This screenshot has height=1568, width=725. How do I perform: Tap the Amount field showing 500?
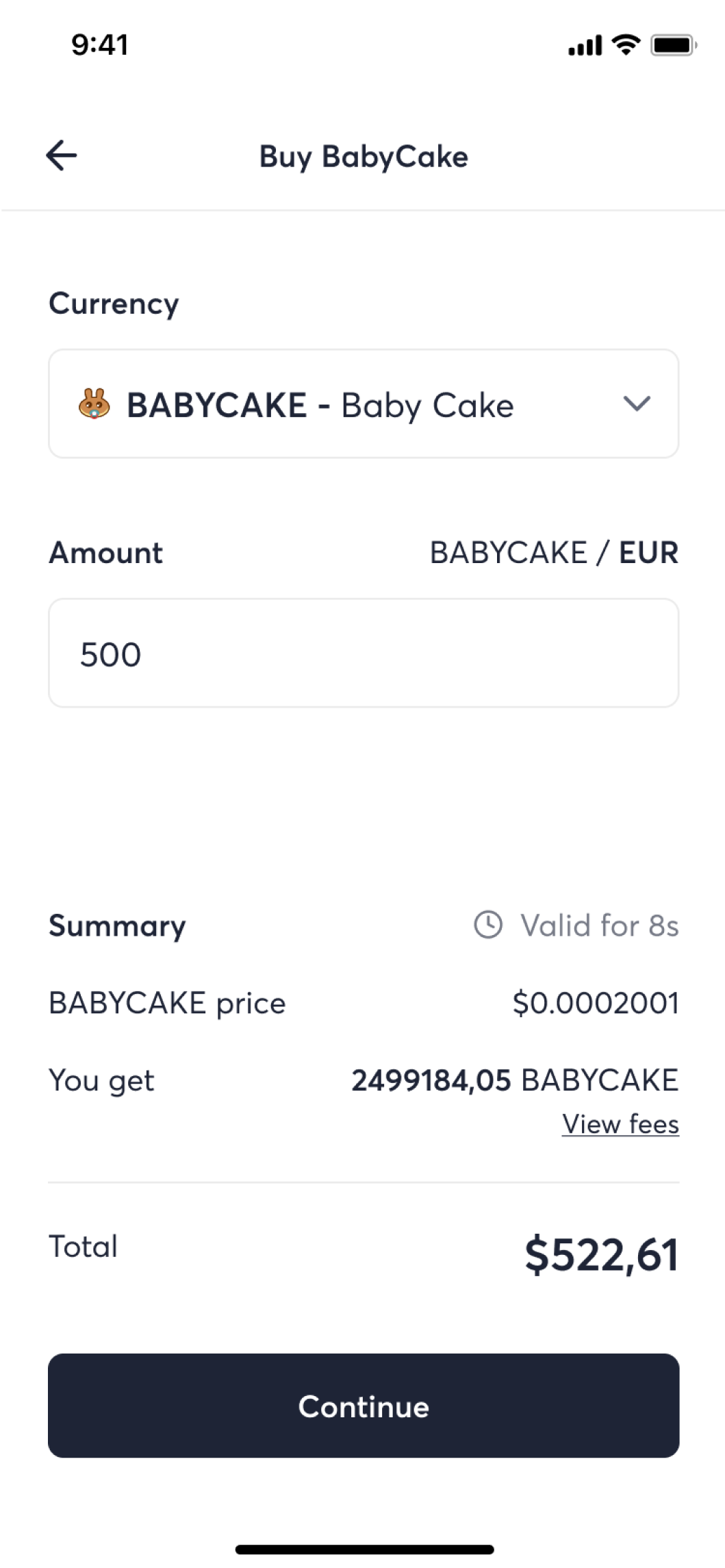pos(363,653)
